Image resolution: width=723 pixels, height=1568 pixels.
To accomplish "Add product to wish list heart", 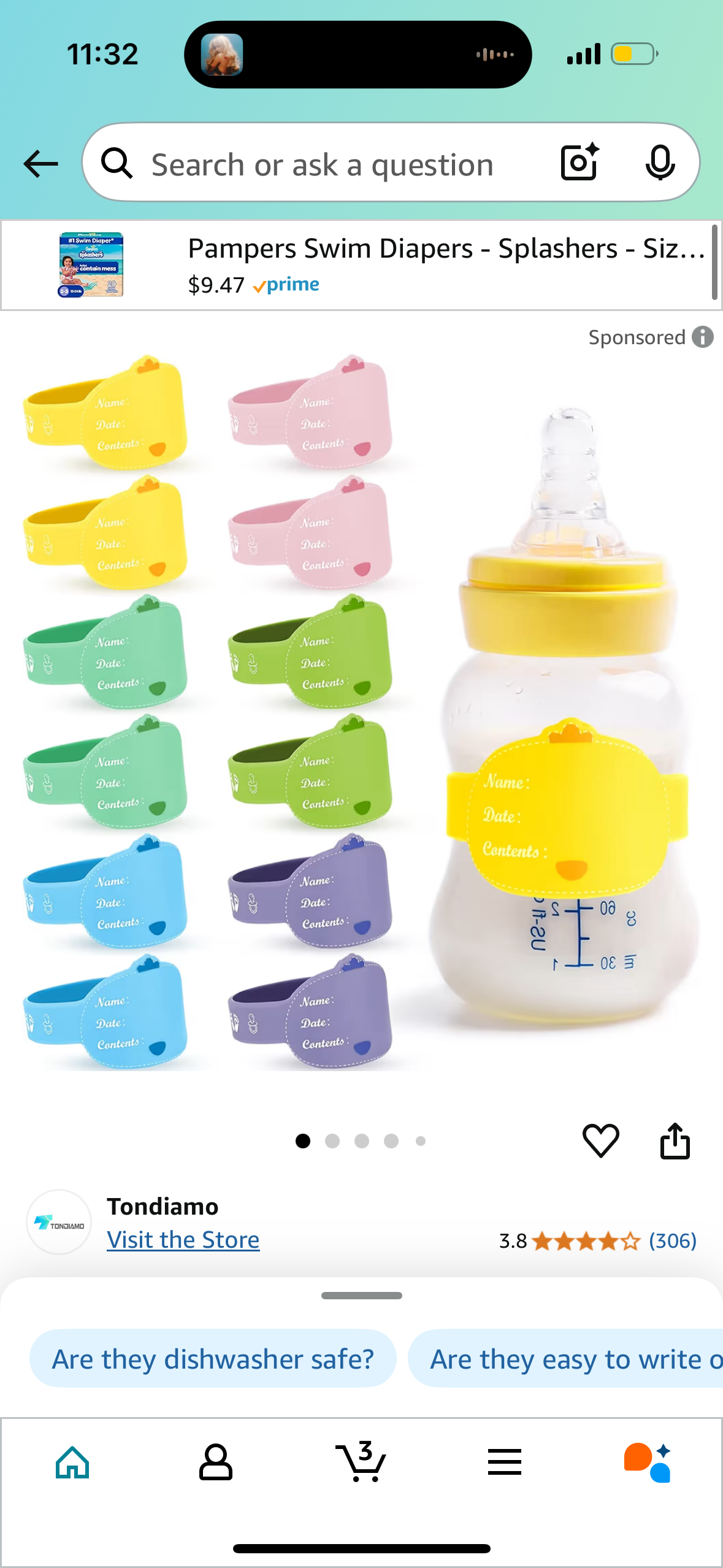I will tap(600, 1141).
